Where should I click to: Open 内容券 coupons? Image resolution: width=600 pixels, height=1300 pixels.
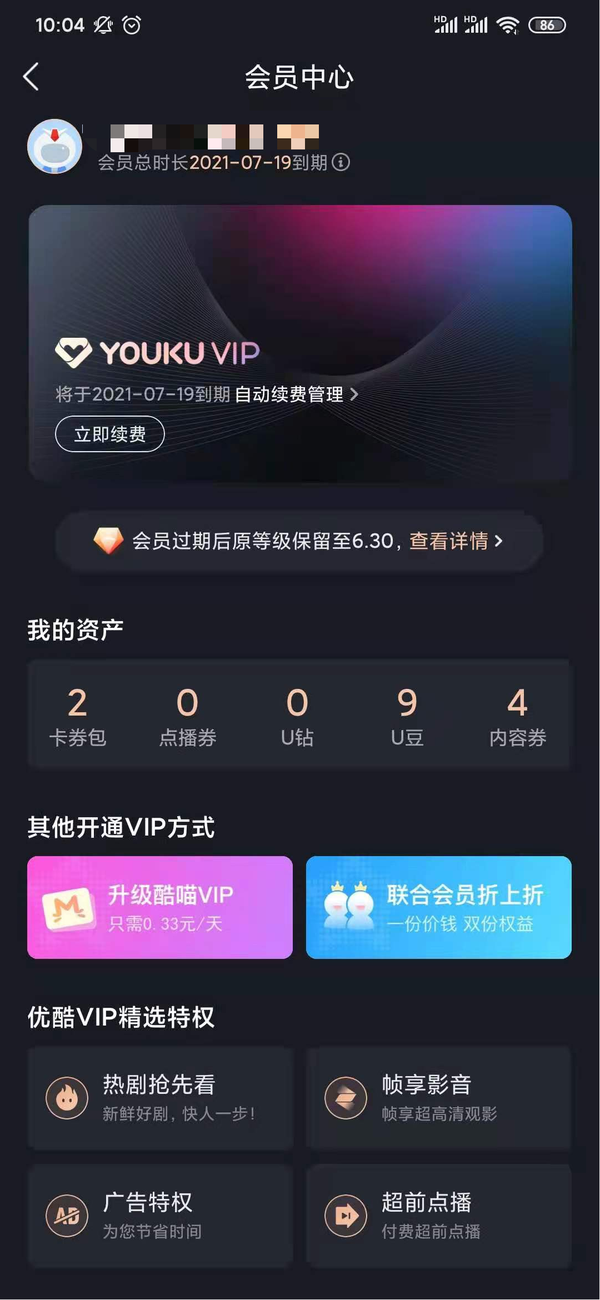point(517,716)
